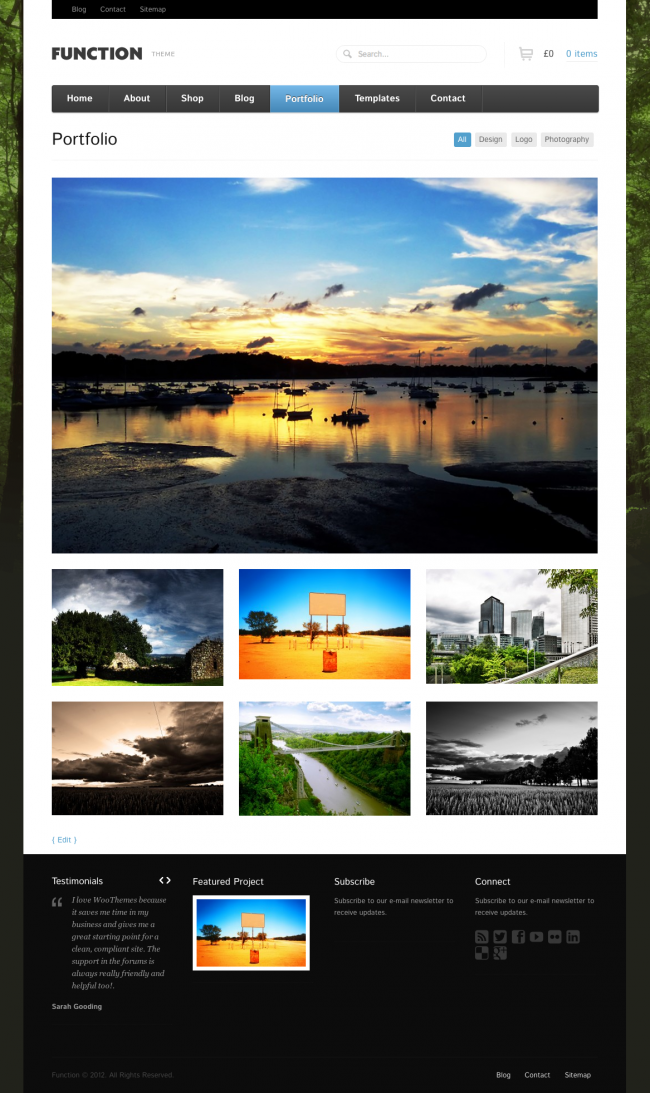Viewport: 650px width, 1093px height.
Task: Select the All portfolio filter
Action: click(462, 139)
